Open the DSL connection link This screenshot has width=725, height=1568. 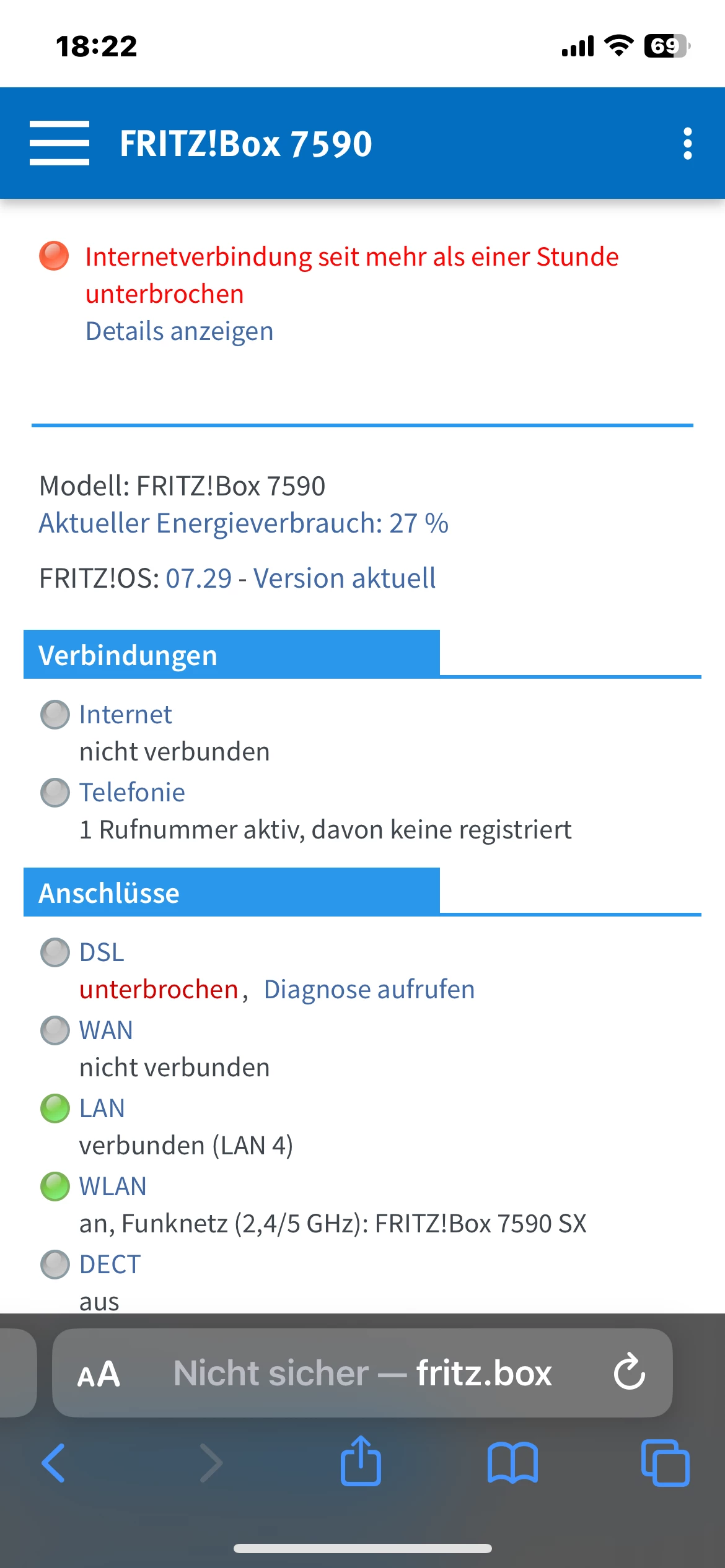102,952
